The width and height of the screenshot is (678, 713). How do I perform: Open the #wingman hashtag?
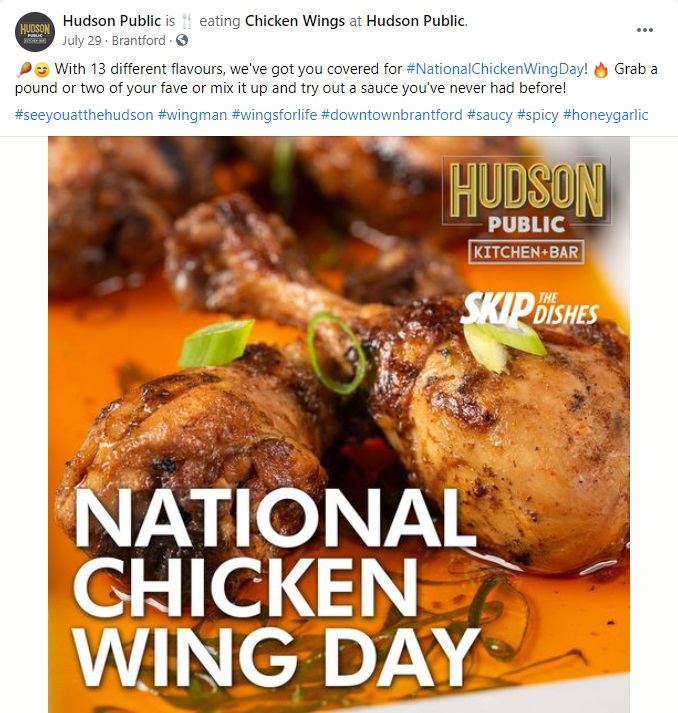pyautogui.click(x=191, y=115)
